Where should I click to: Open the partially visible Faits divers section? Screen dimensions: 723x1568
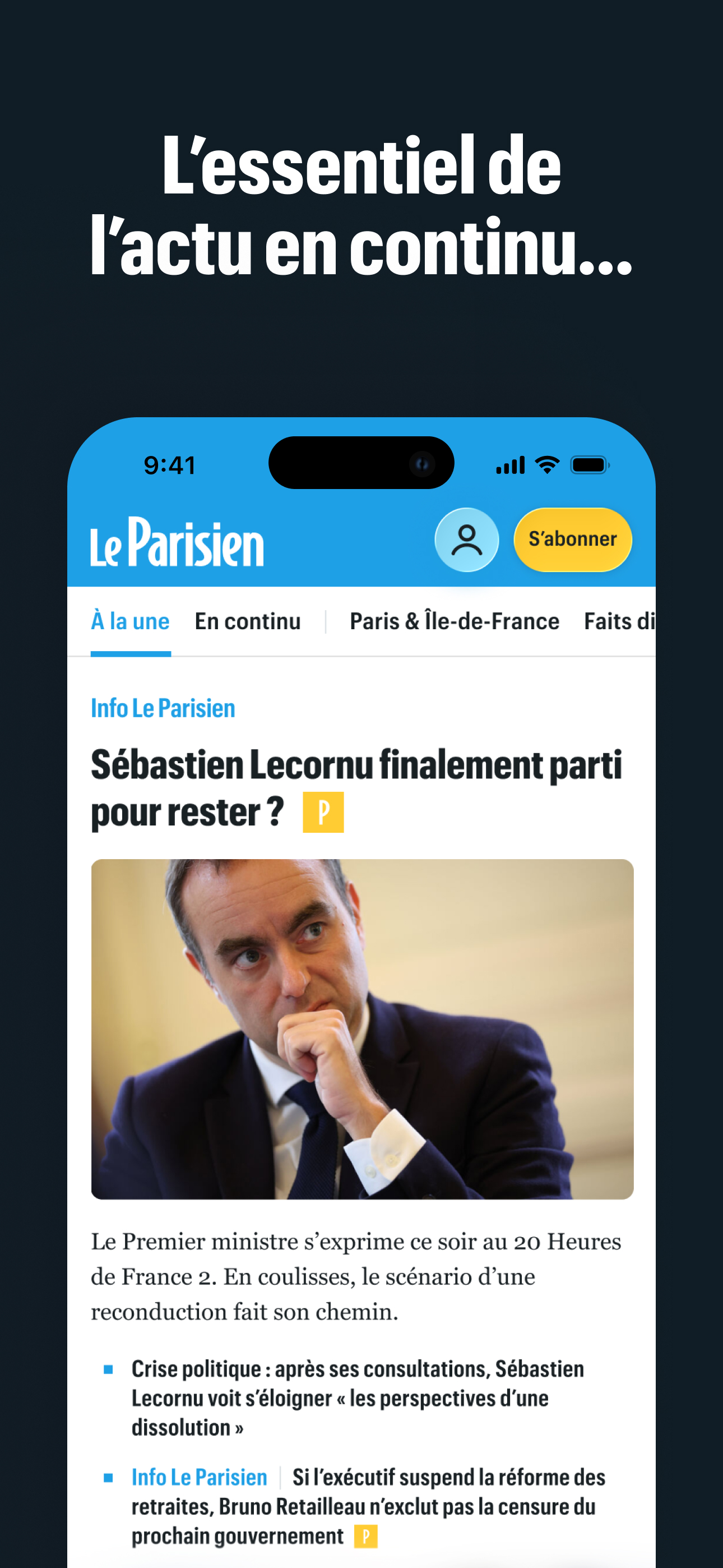[619, 621]
